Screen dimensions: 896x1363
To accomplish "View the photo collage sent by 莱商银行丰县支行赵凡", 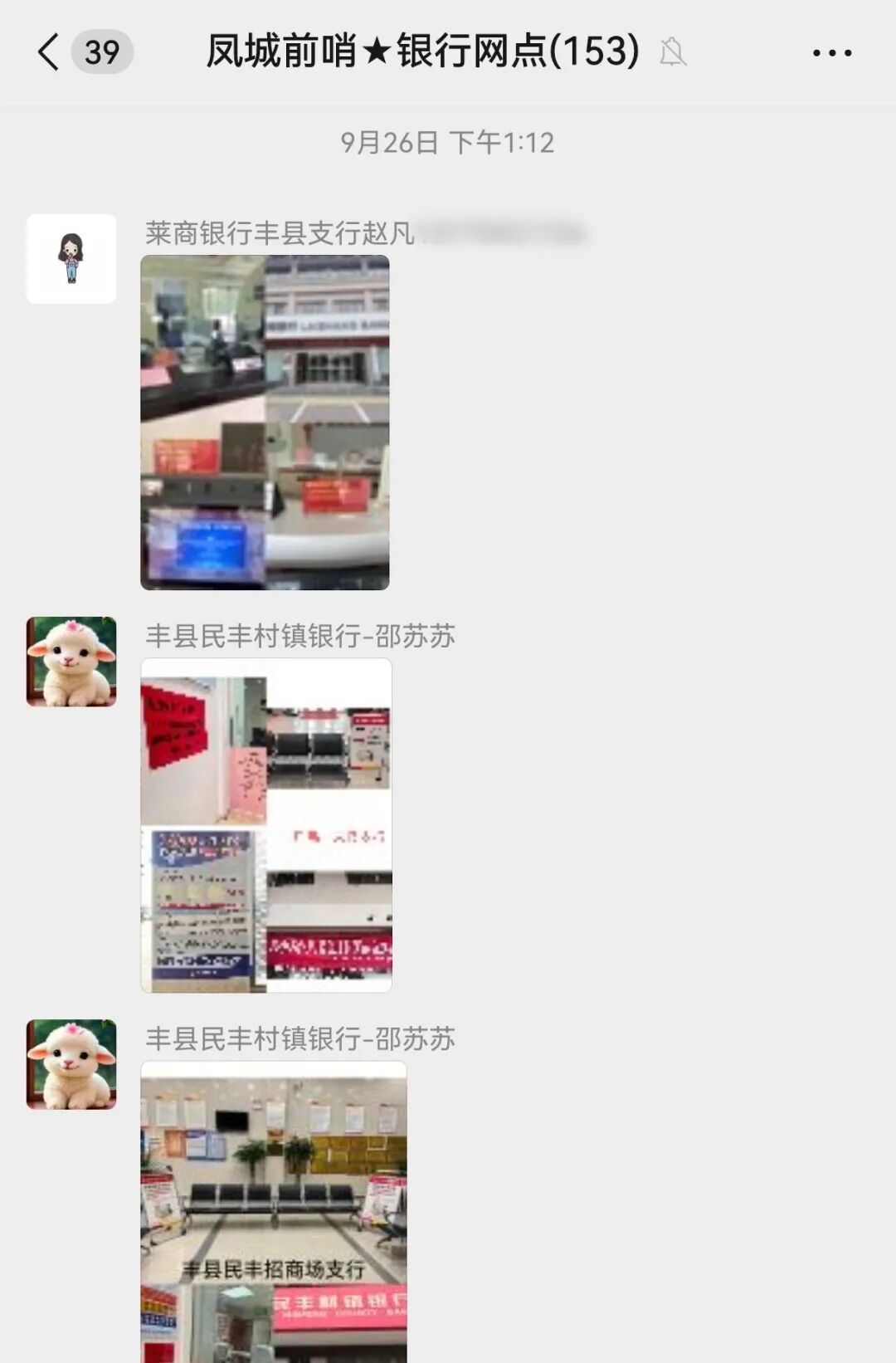I will pos(265,423).
